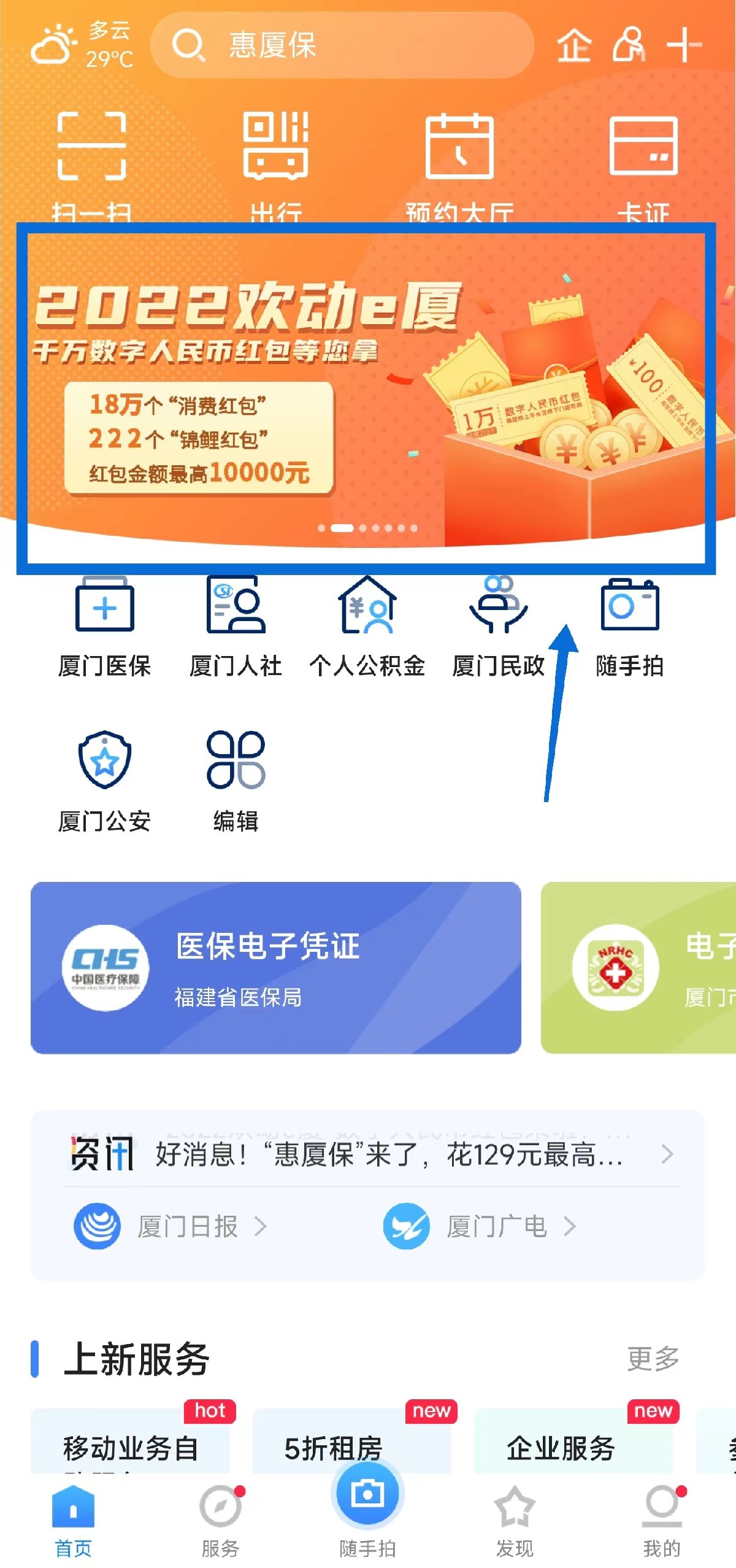The image size is (736, 1568).
Task: Read the 惠厦保 news headline
Action: tap(389, 1155)
